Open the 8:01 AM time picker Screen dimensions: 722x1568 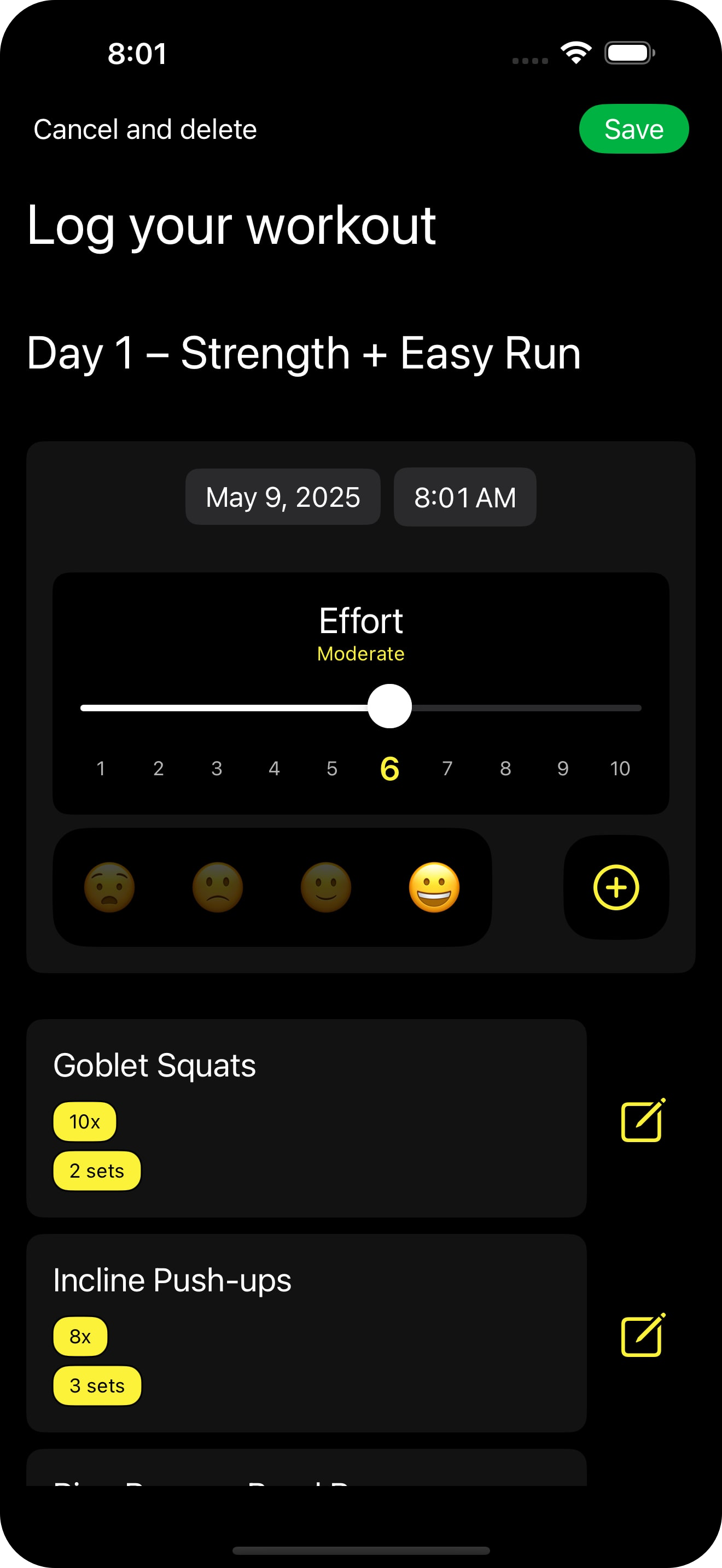(x=464, y=496)
